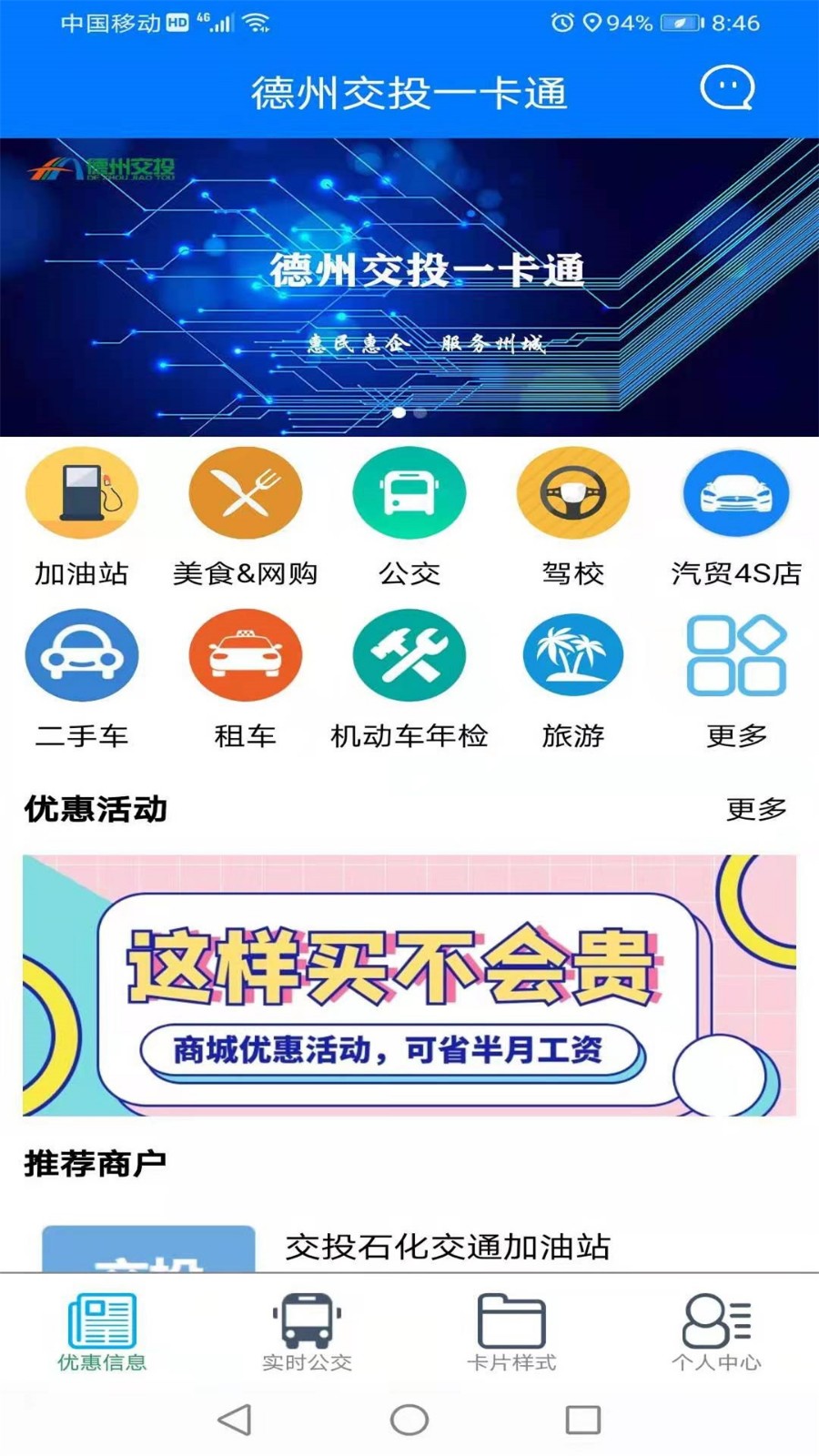Open the 加油站 gas station icon
This screenshot has height=1456, width=819.
click(80, 491)
